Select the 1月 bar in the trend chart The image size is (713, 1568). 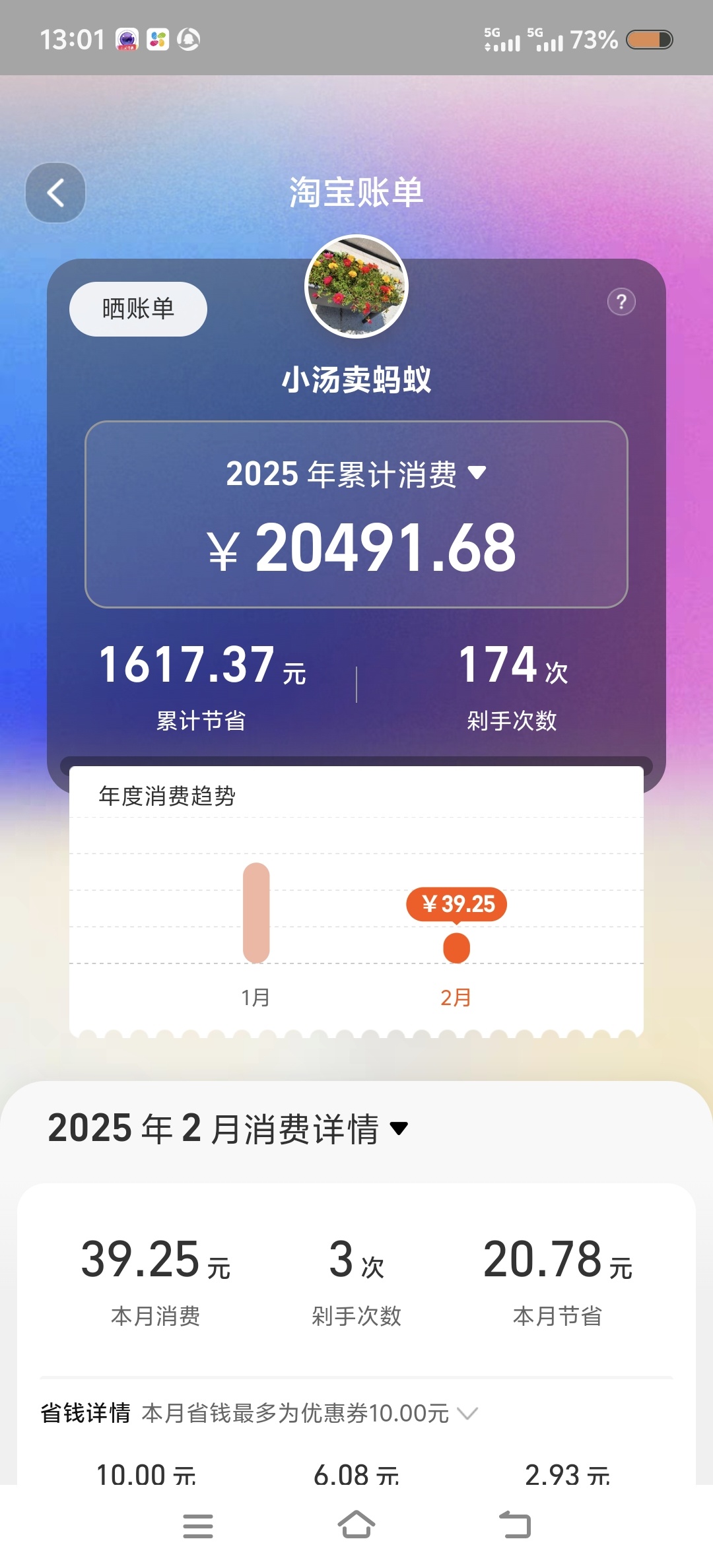[x=256, y=913]
